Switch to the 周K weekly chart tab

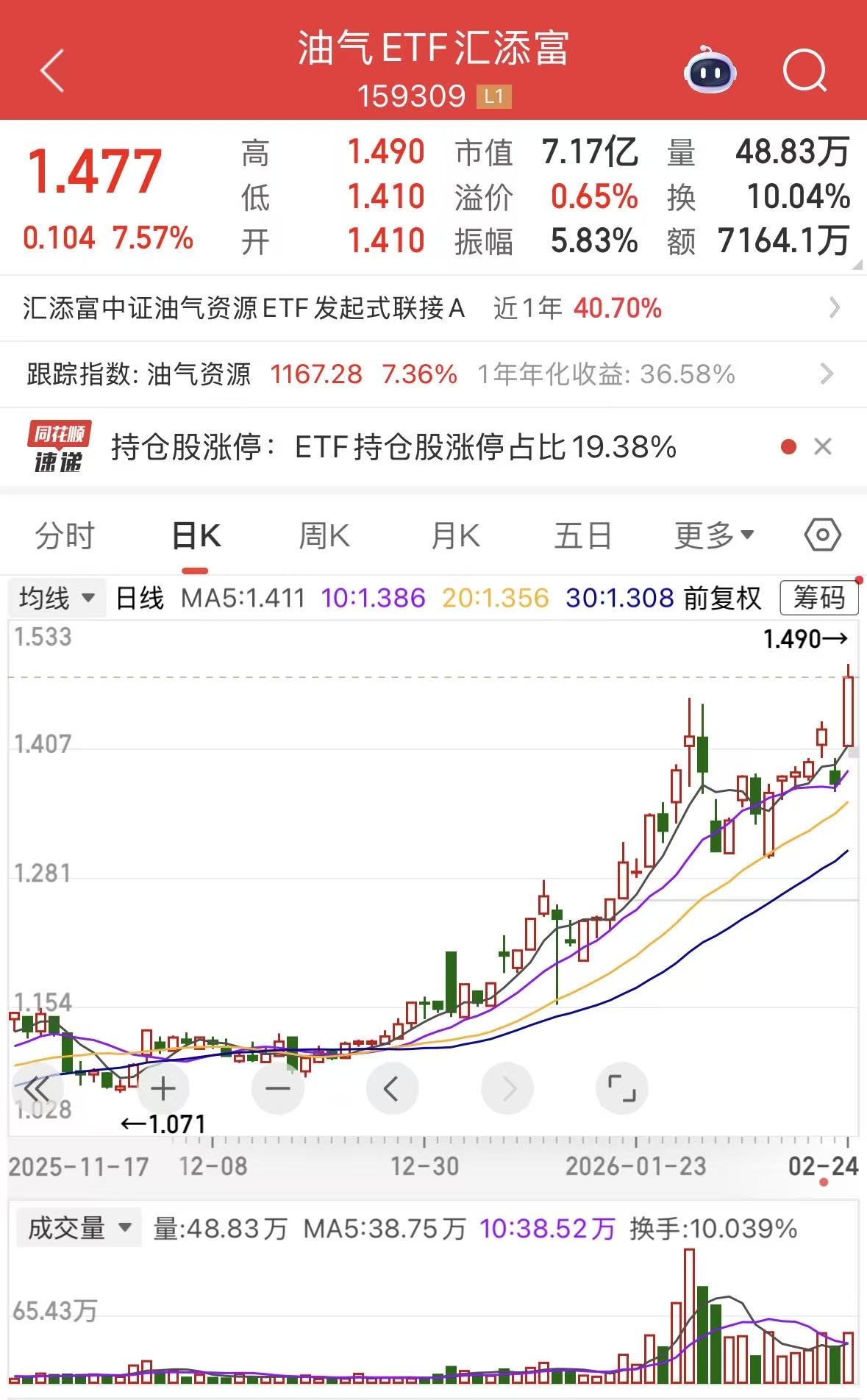click(x=326, y=536)
